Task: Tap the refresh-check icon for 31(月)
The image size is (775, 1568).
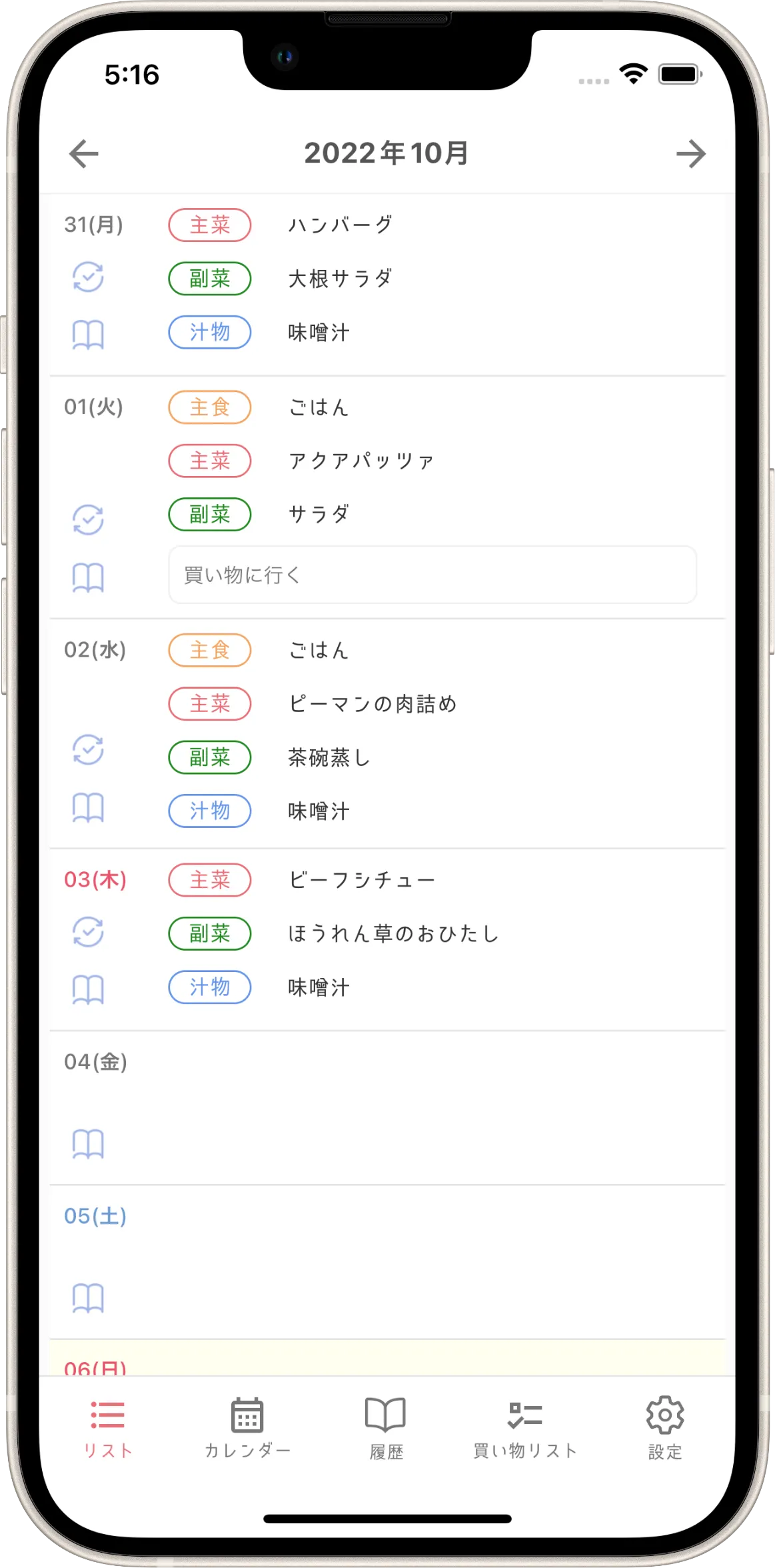Action: pos(88,277)
